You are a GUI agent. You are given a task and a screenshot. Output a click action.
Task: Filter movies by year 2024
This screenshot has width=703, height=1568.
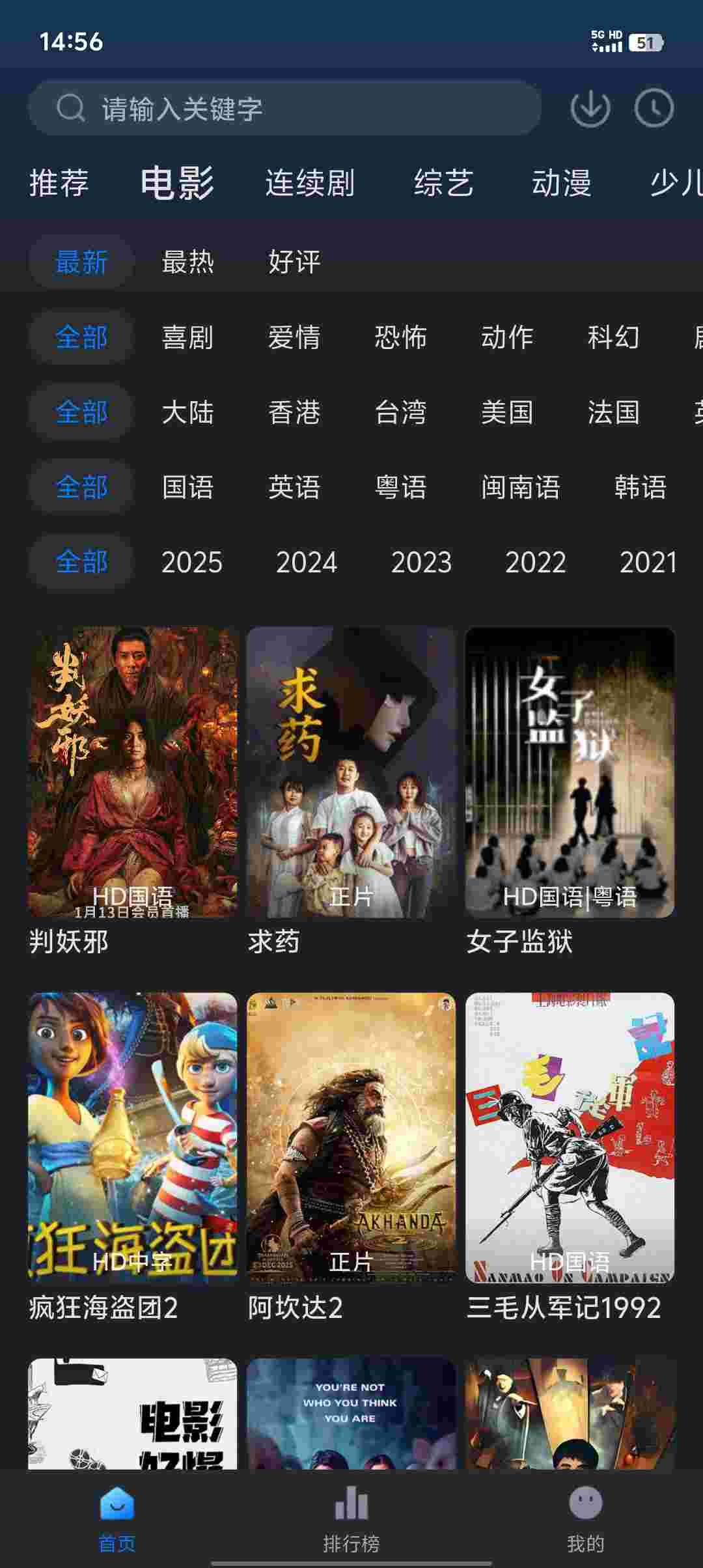point(306,562)
